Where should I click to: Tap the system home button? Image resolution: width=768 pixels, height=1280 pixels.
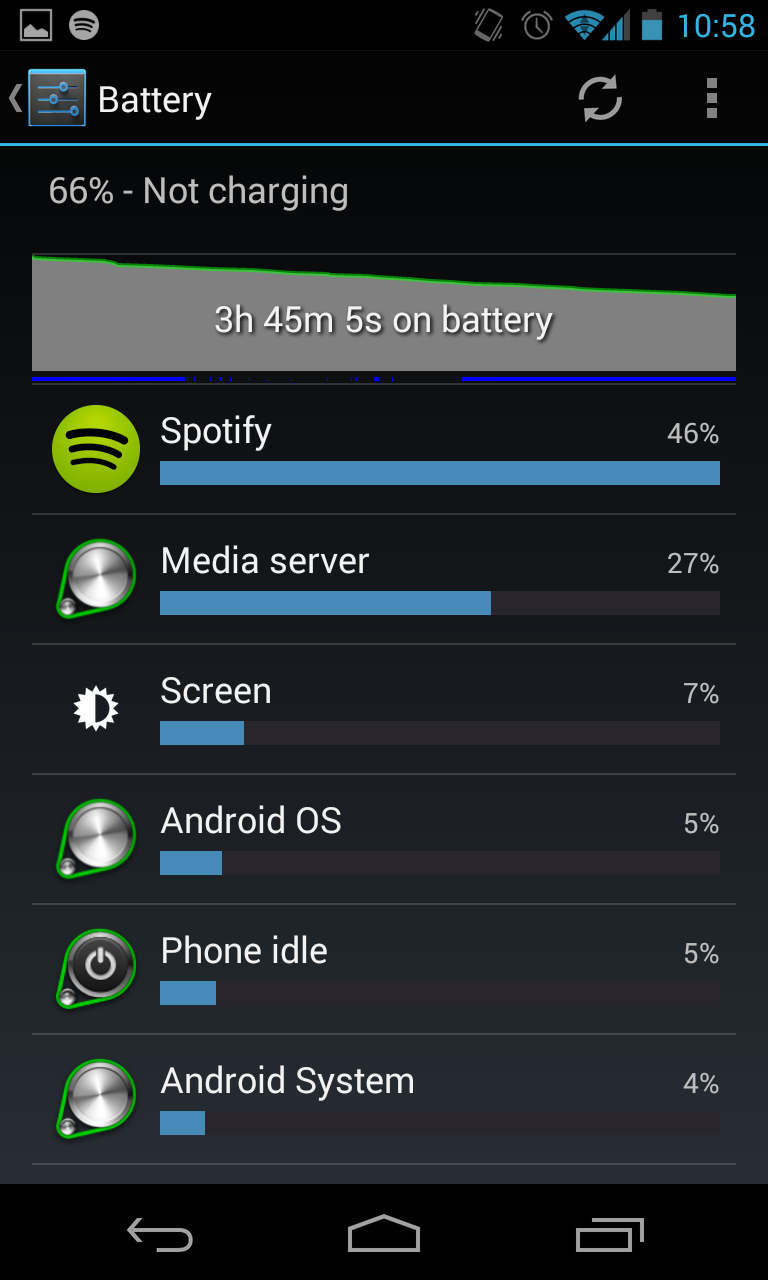(384, 1234)
